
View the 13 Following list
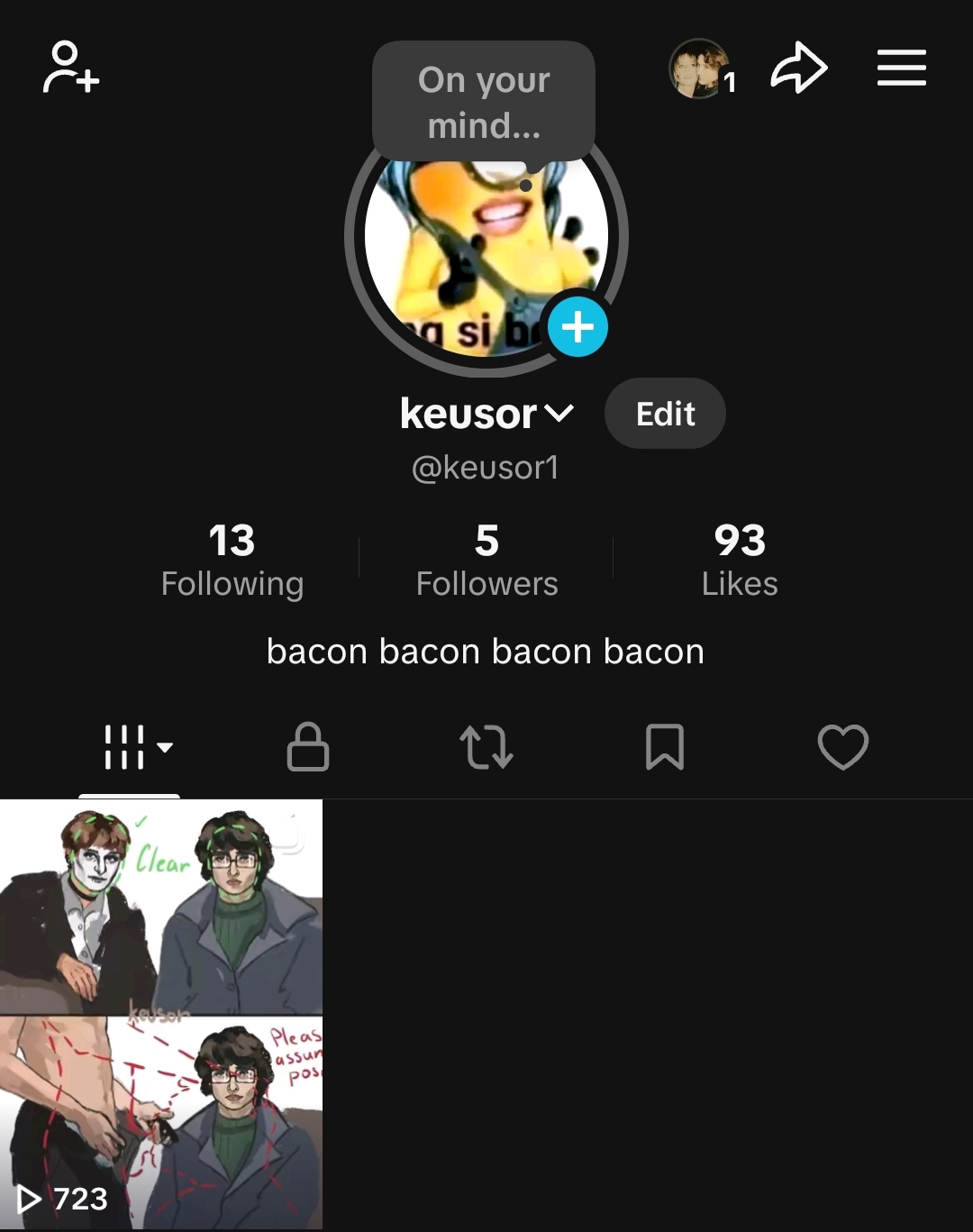(x=232, y=561)
